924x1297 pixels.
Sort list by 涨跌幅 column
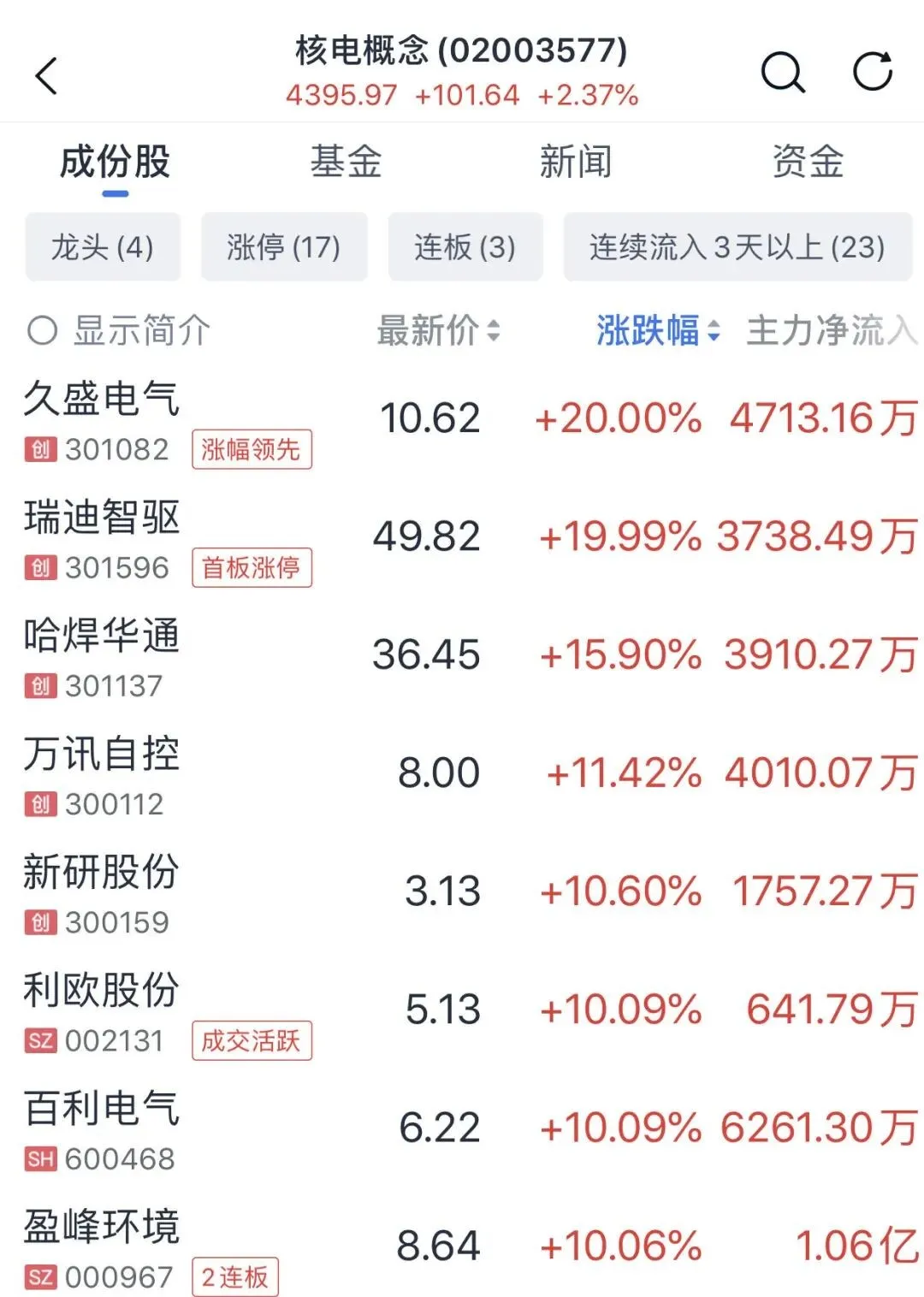658,330
